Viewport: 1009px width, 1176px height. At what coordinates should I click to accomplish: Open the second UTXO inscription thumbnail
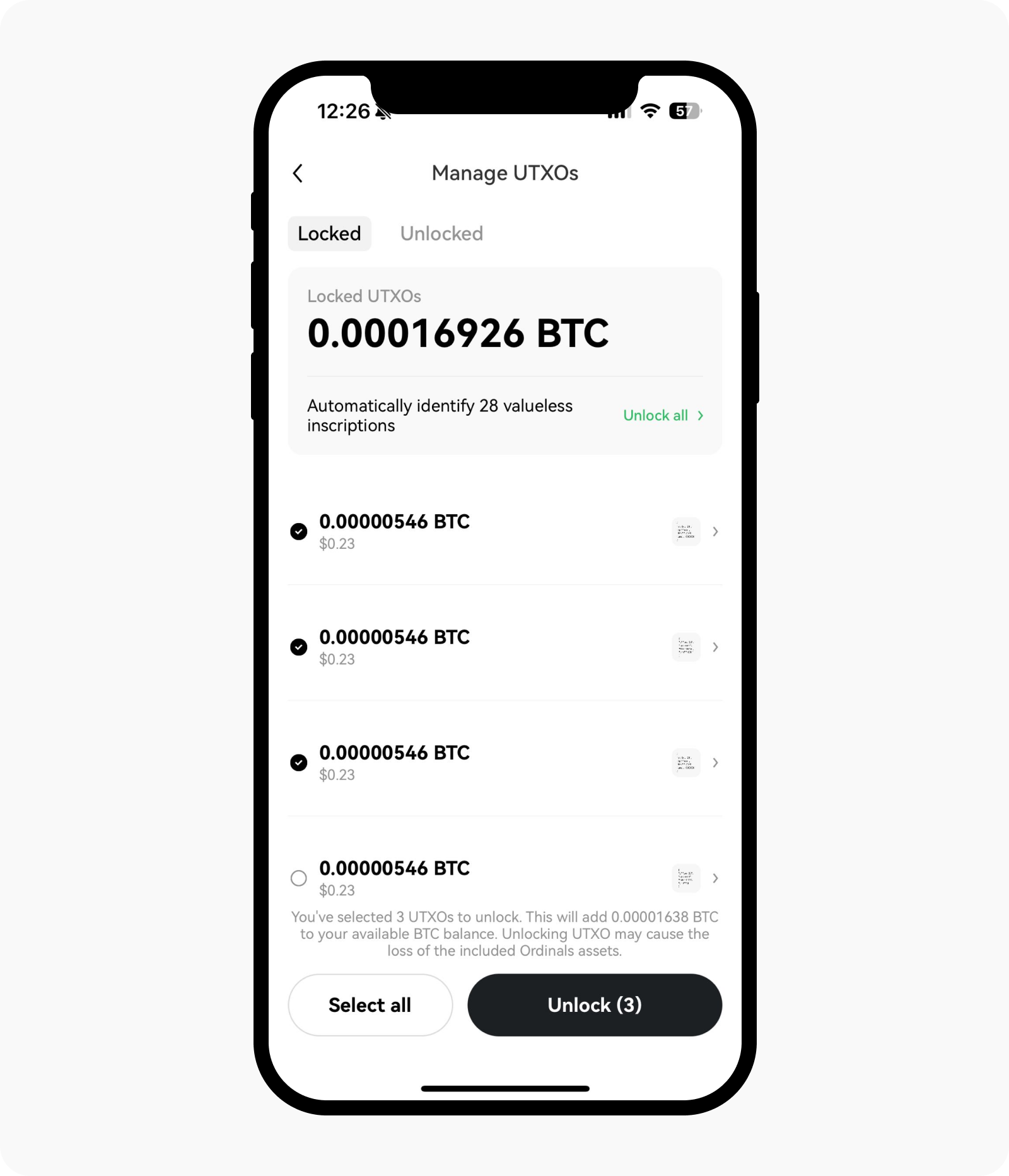[x=685, y=647]
